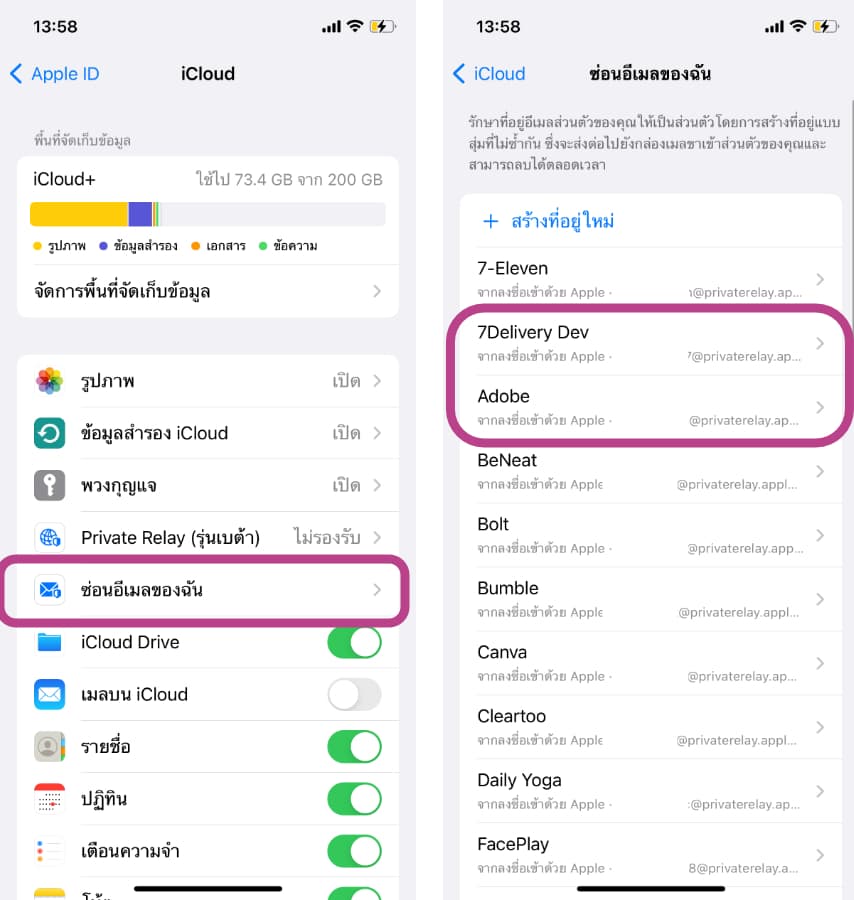Enable the เมลบน iCloud switch
Viewport: 854px width, 900px height.
pyautogui.click(x=354, y=694)
